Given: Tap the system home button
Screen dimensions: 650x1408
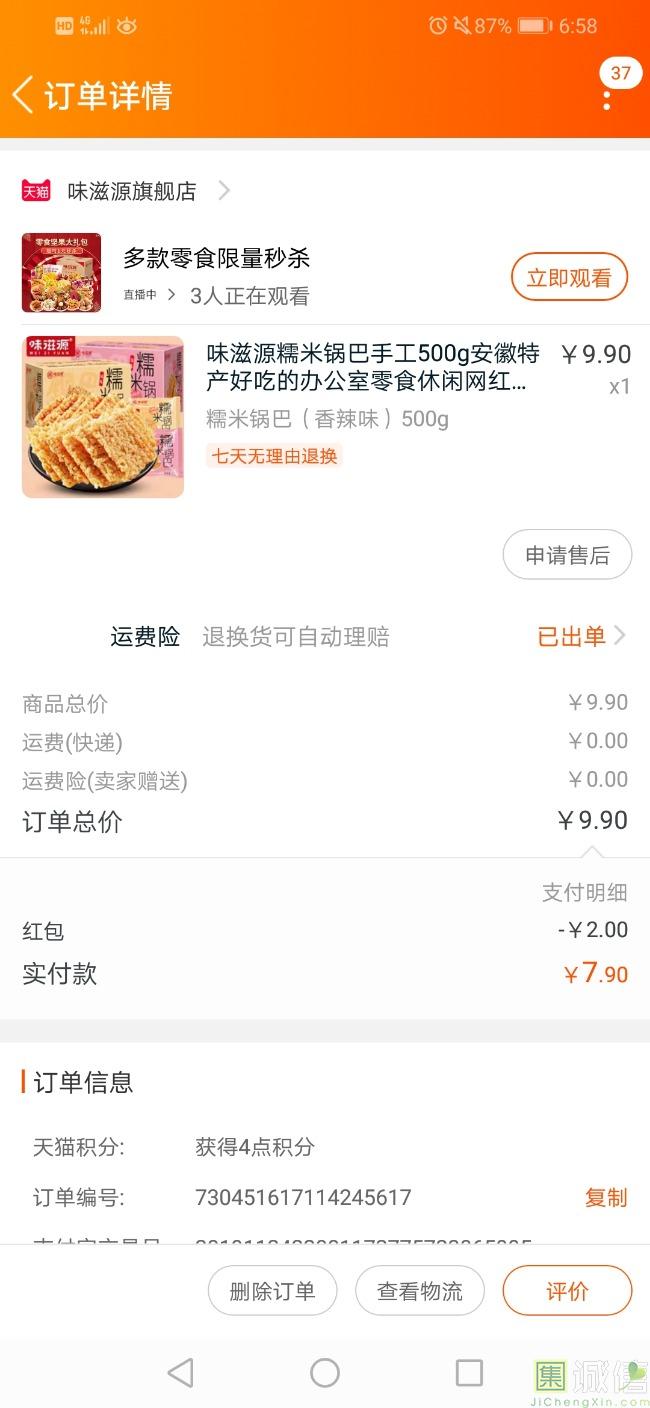Looking at the screenshot, I should [325, 1372].
